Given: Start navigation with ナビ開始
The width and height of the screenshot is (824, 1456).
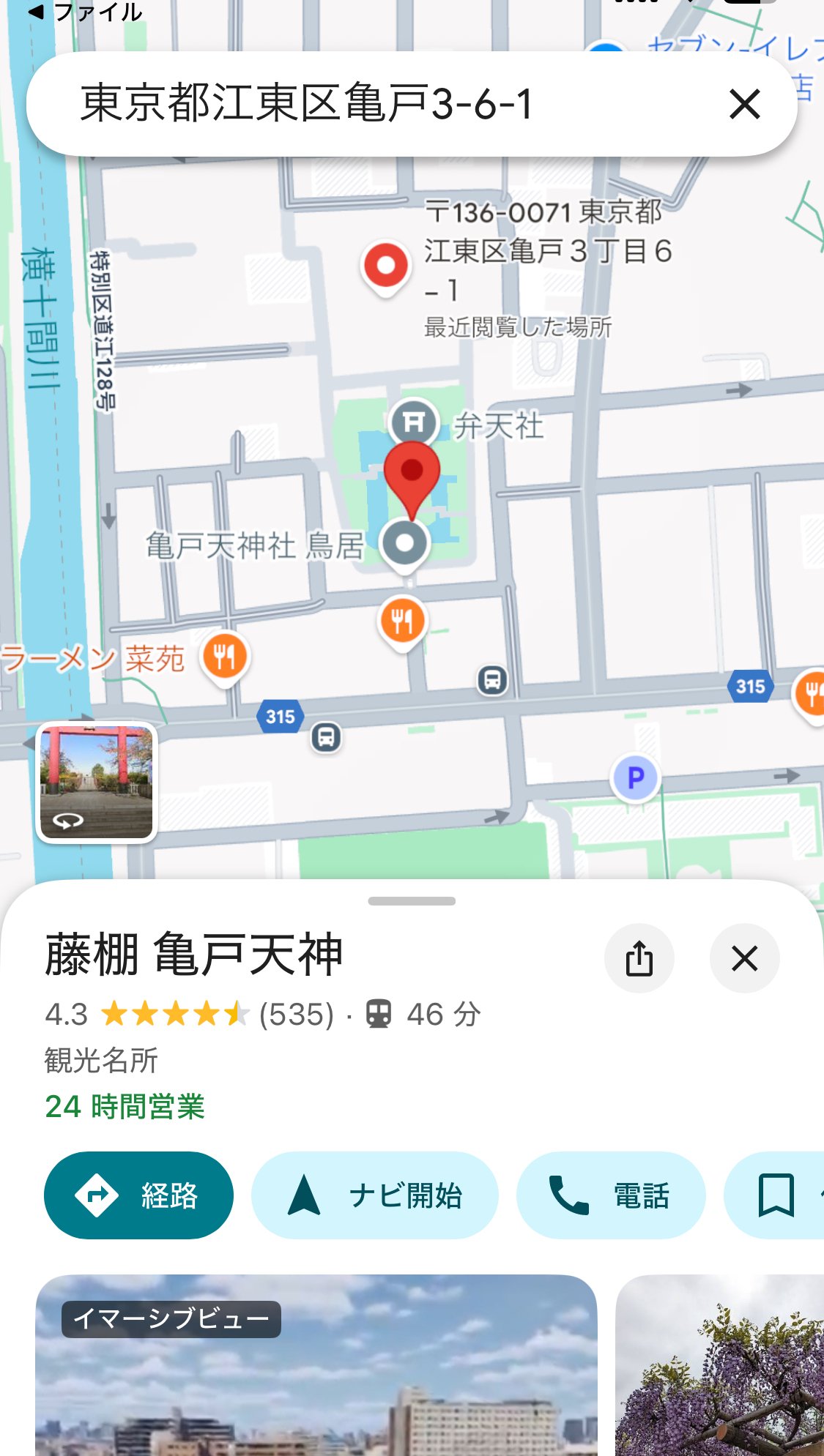Looking at the screenshot, I should 374,1195.
